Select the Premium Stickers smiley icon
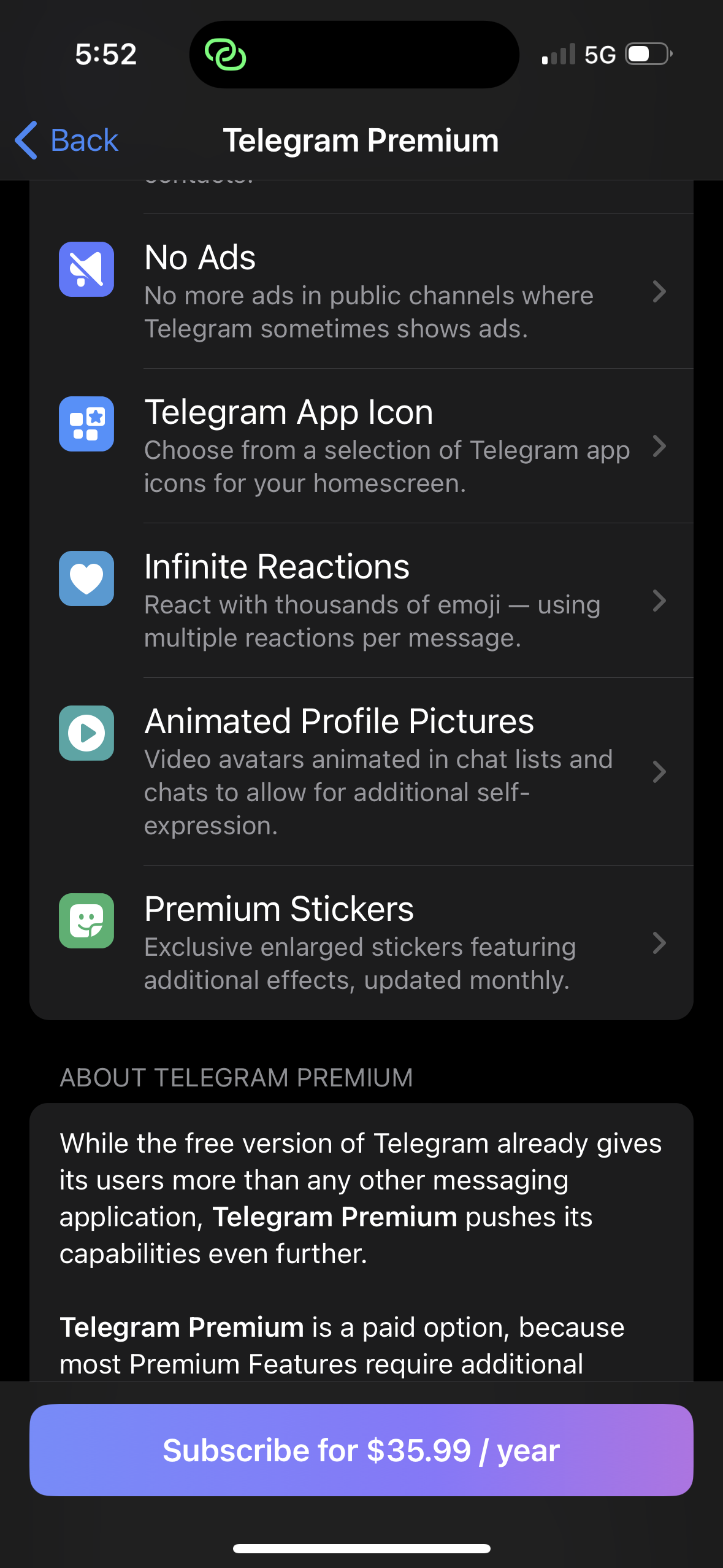 pos(86,921)
